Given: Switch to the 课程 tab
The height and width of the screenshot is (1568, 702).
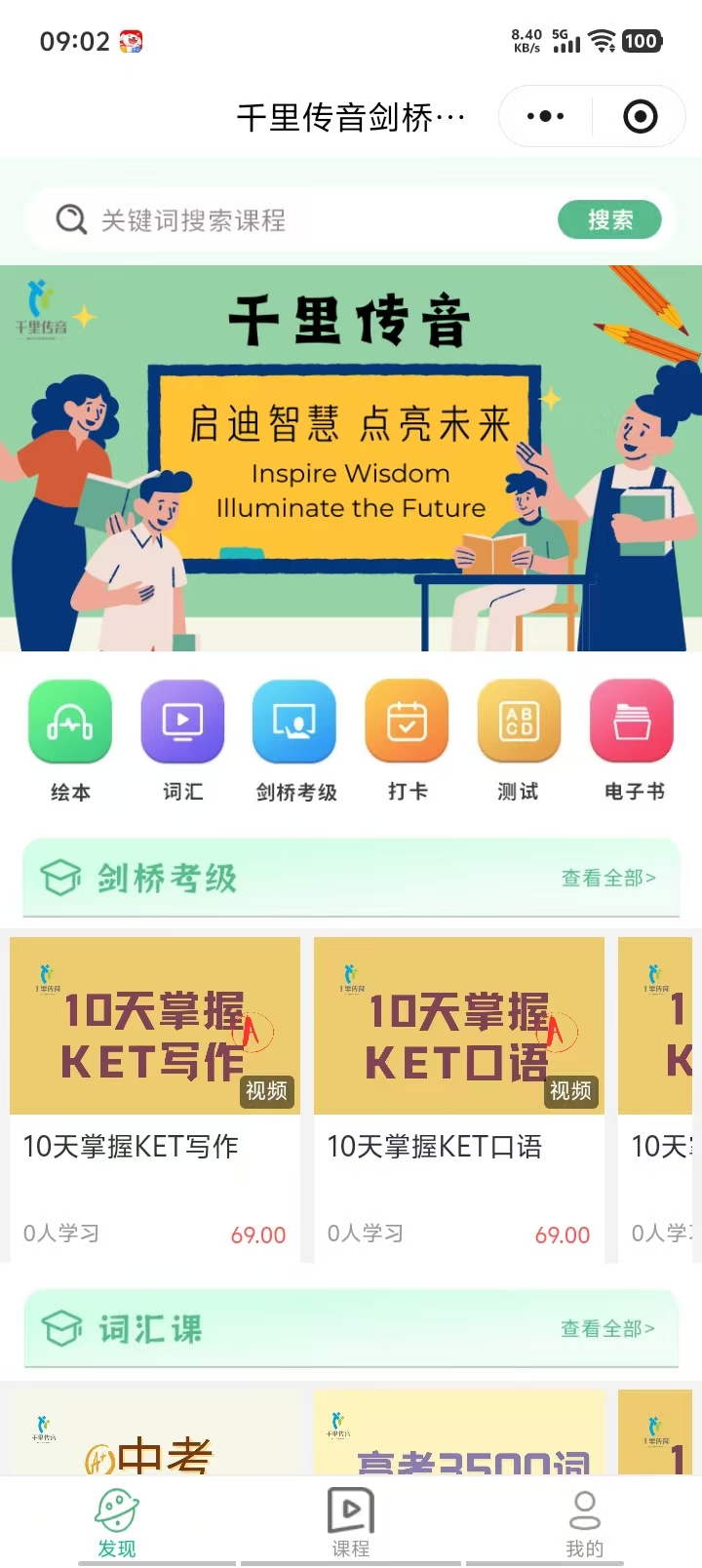Looking at the screenshot, I should tap(351, 1521).
